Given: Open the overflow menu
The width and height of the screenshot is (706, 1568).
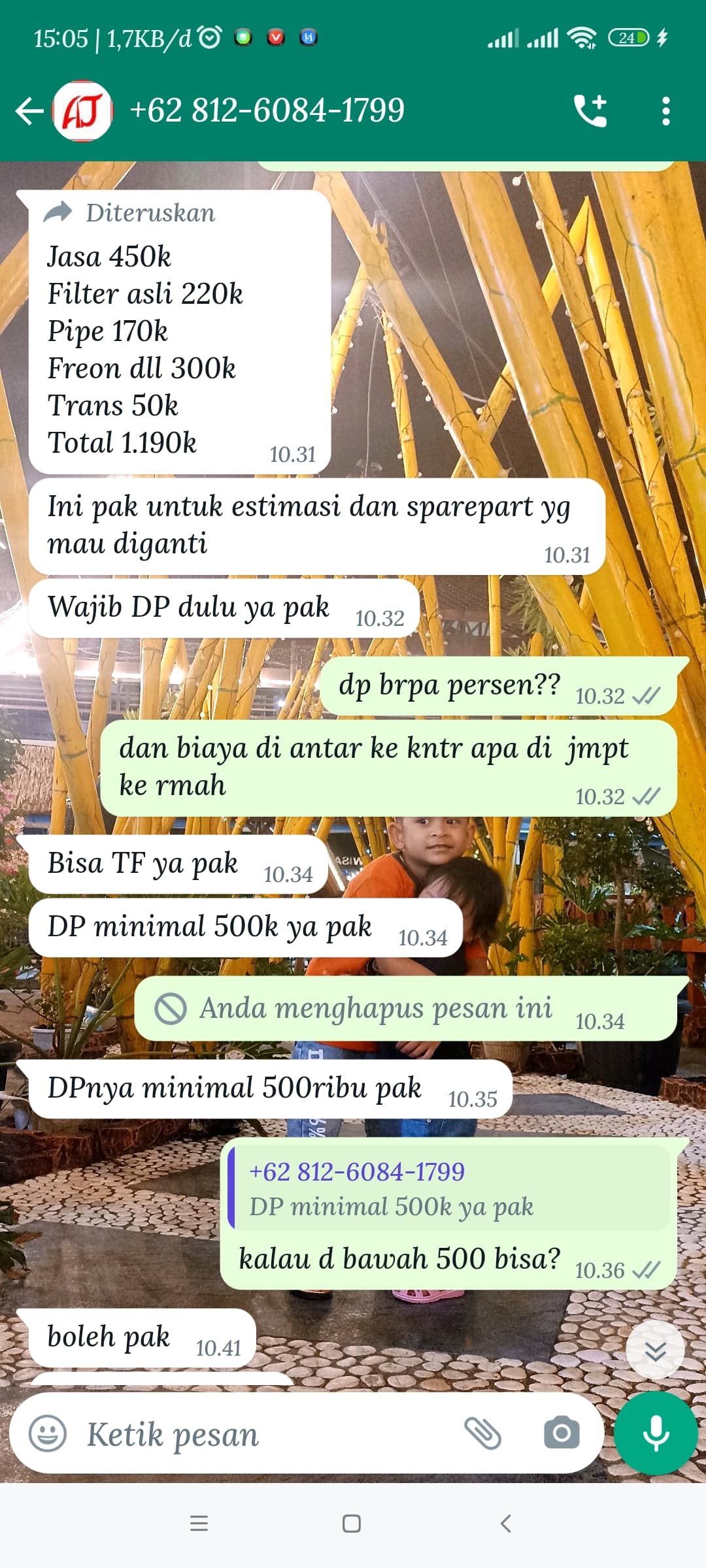Looking at the screenshot, I should [665, 111].
